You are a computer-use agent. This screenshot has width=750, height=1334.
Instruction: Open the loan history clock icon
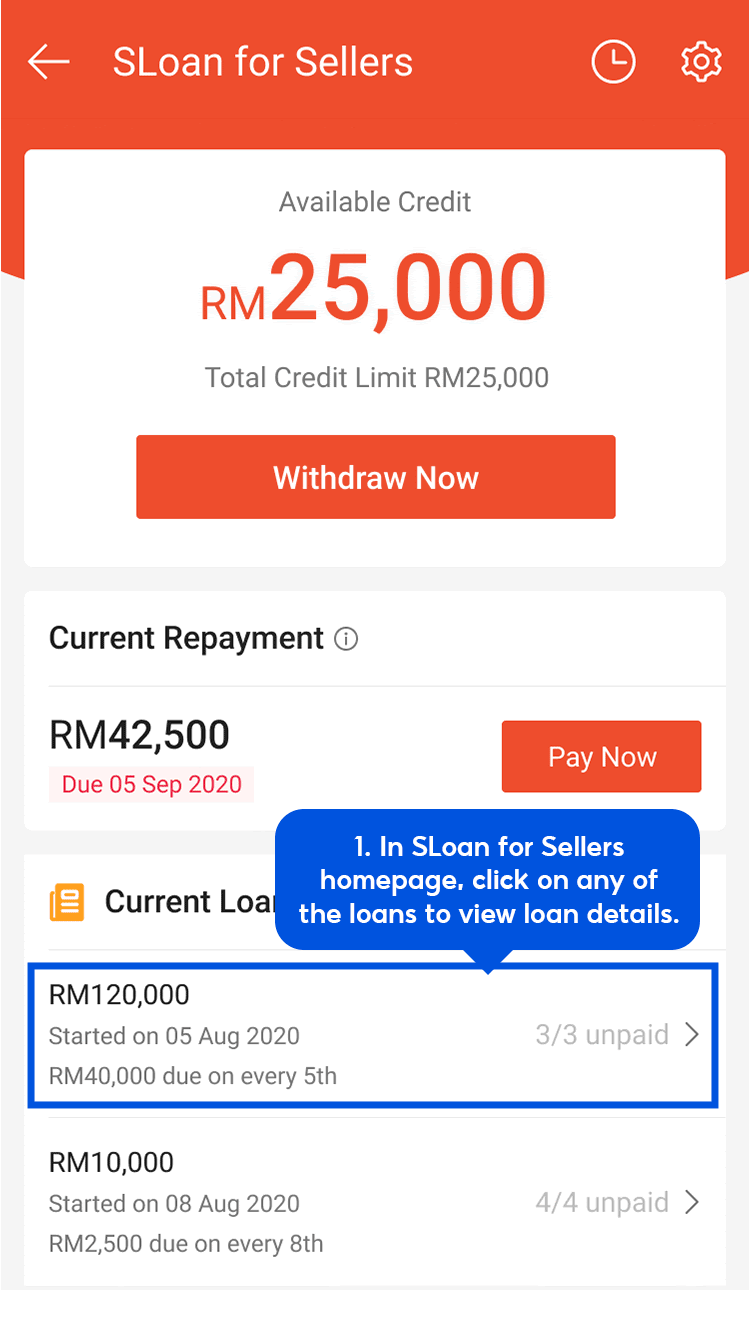tap(613, 61)
